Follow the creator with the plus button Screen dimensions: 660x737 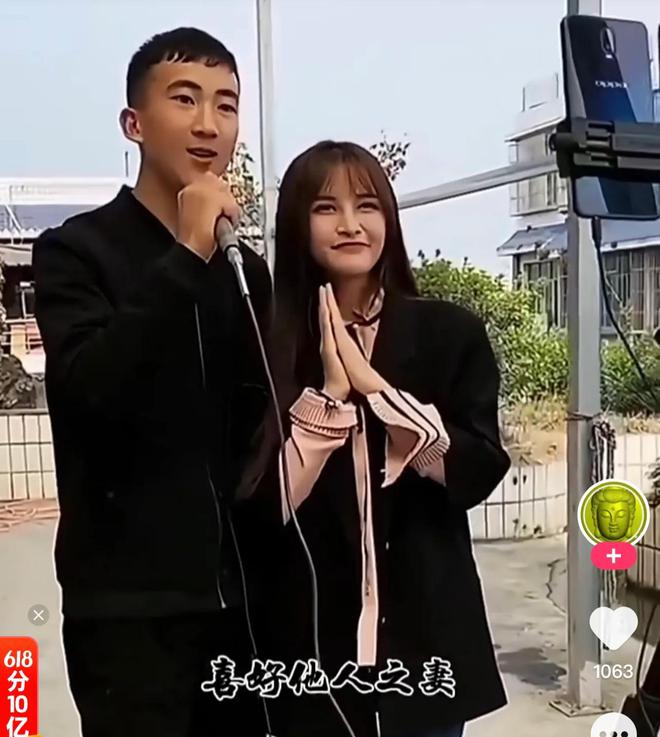click(x=613, y=556)
